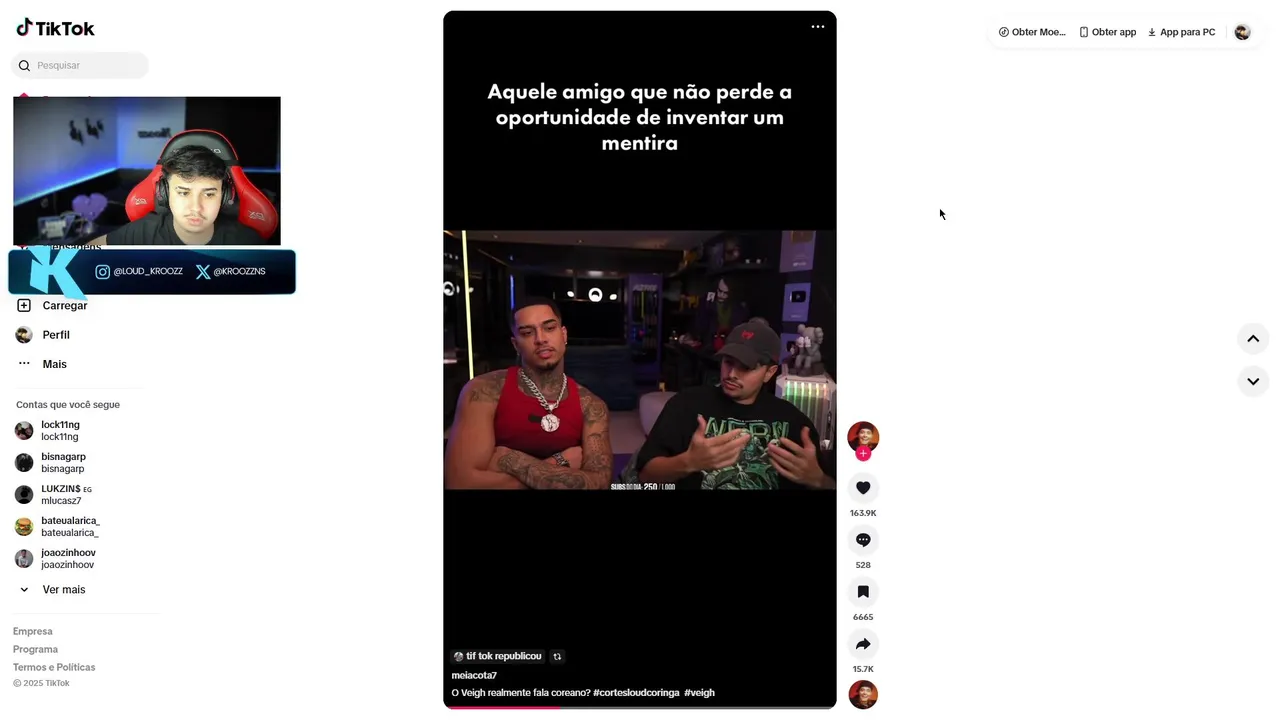Open the #veigh hashtag
This screenshot has width=1280, height=720.
click(x=699, y=693)
